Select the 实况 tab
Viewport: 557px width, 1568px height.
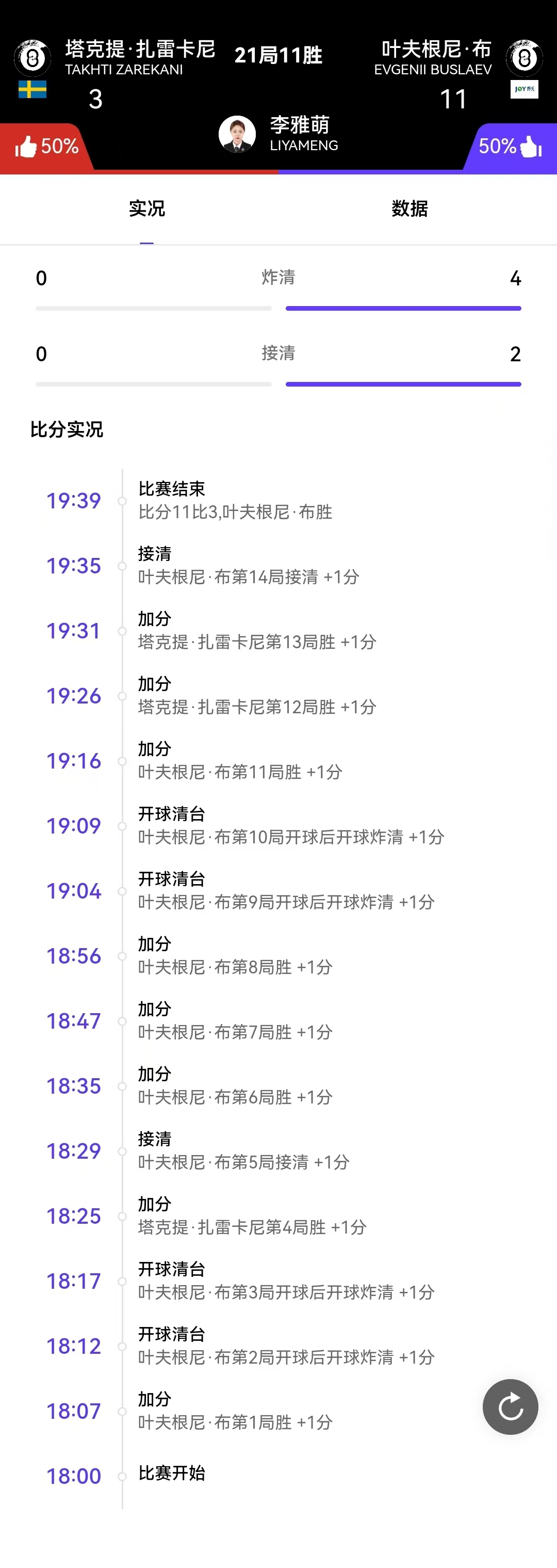click(x=146, y=209)
